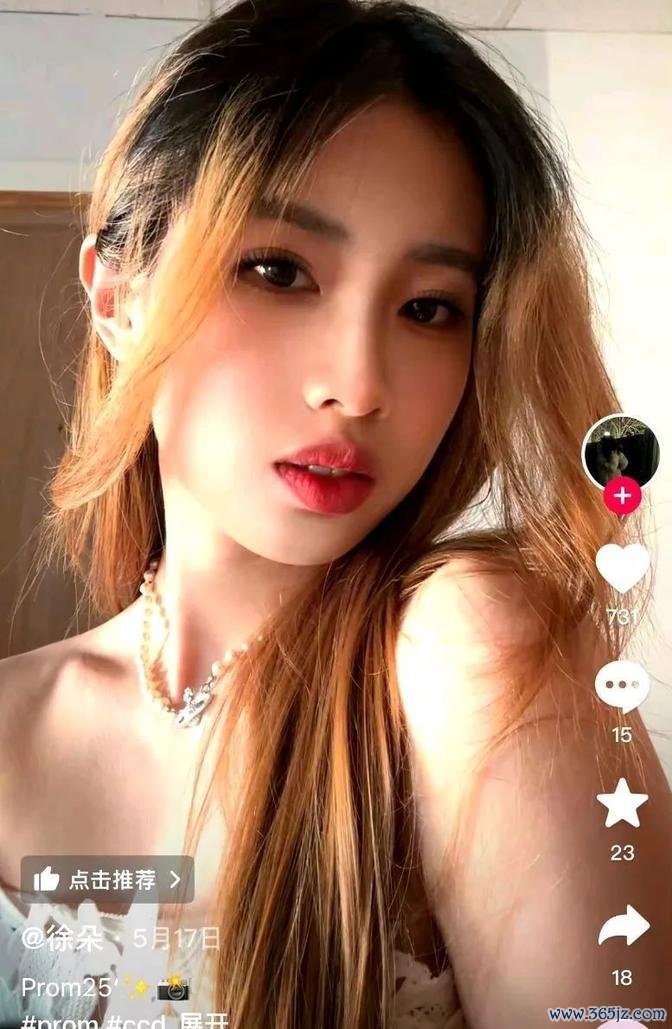The image size is (672, 1029).
Task: Follow the creator with the plus badge
Action: click(622, 495)
